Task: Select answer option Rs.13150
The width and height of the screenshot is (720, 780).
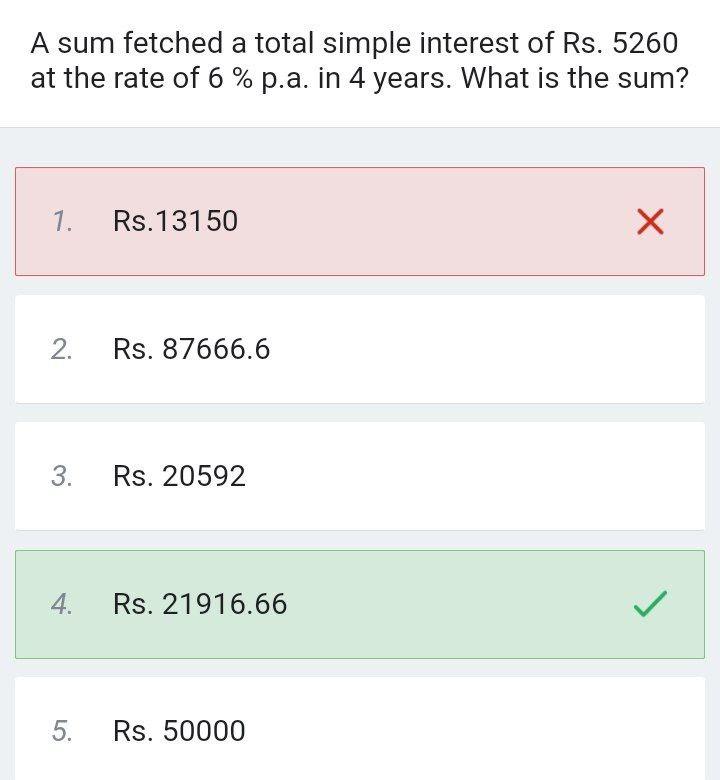Action: pyautogui.click(x=359, y=221)
